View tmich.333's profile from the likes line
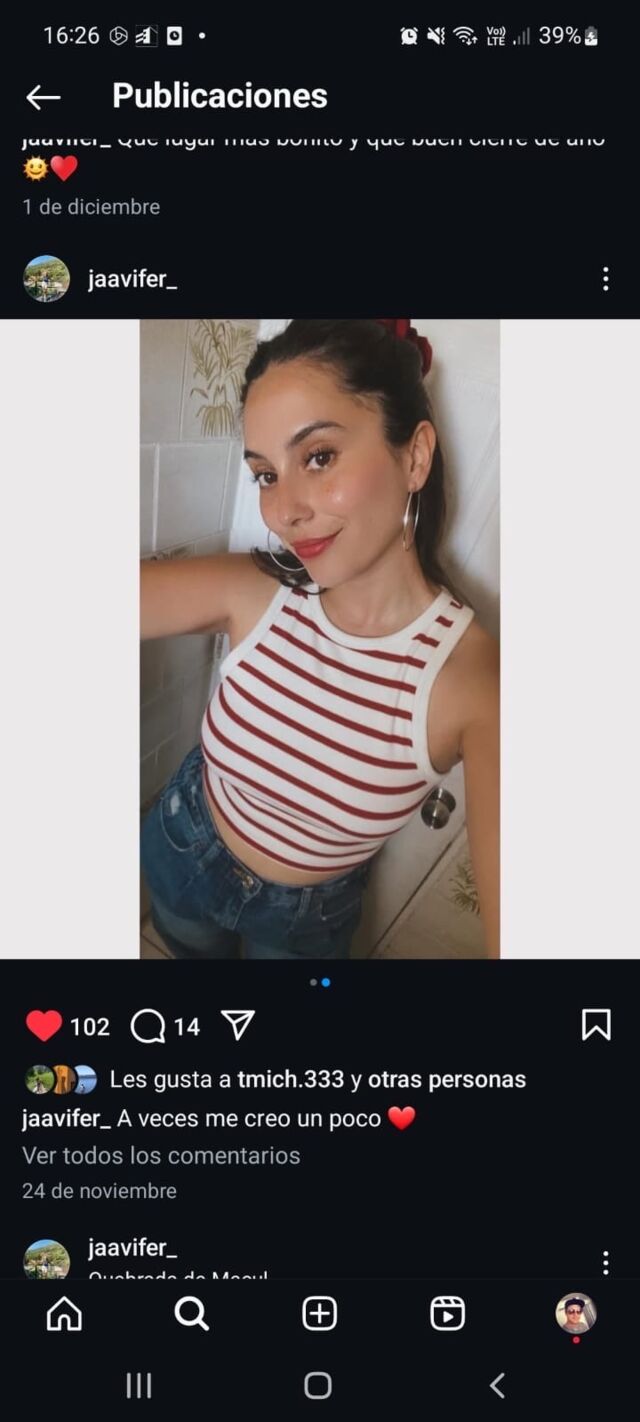640x1422 pixels. [x=290, y=1080]
